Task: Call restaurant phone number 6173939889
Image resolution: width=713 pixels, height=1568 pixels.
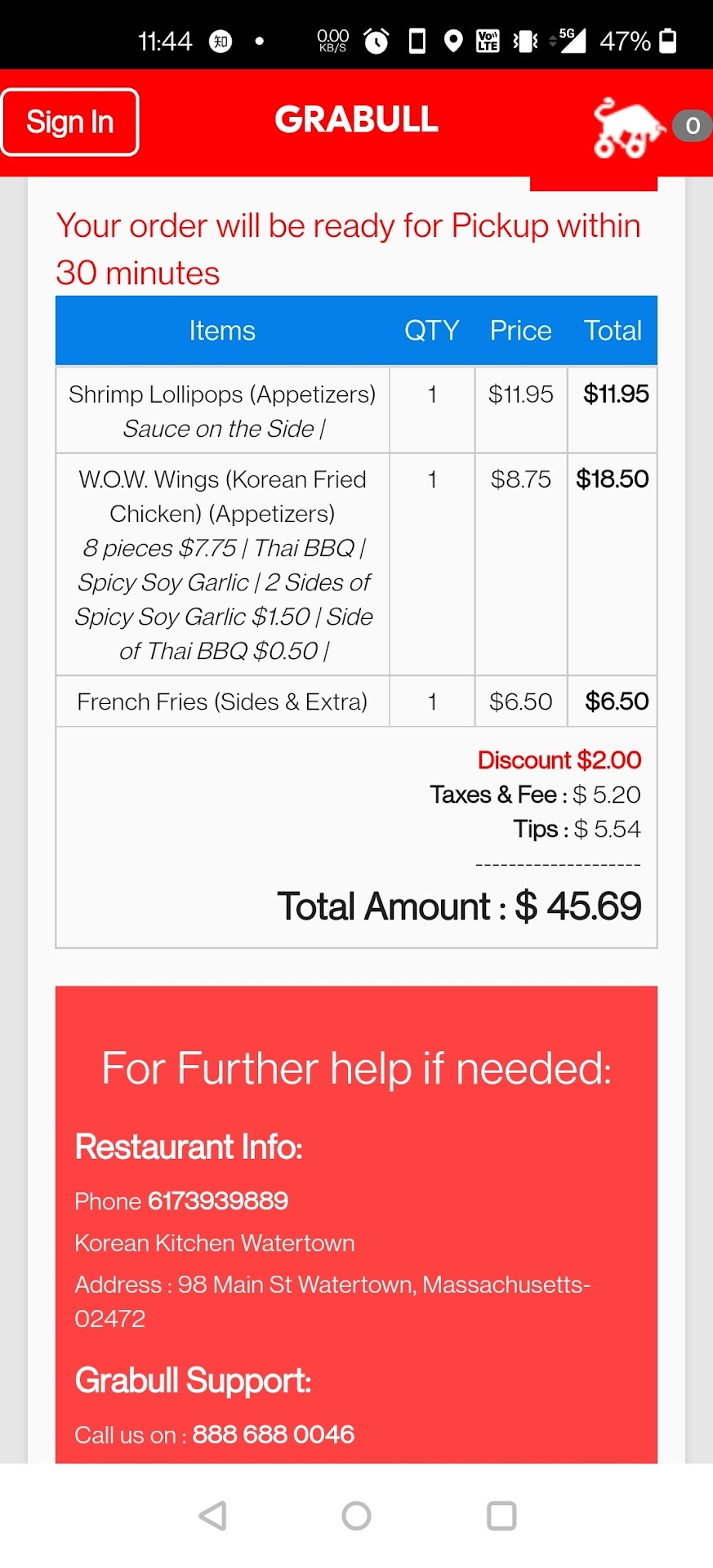Action: click(217, 1200)
